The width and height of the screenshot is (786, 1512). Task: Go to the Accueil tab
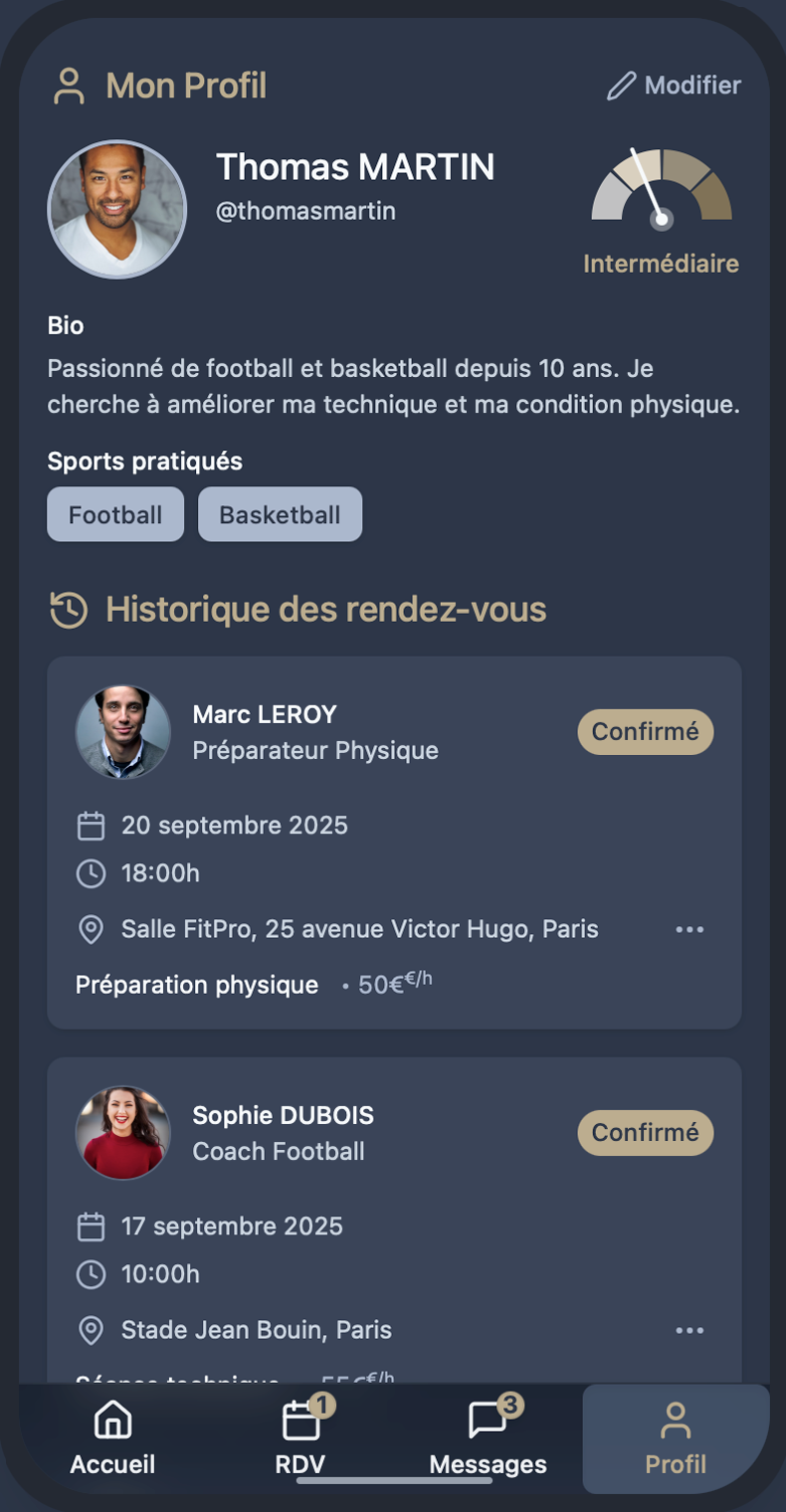click(x=112, y=1437)
